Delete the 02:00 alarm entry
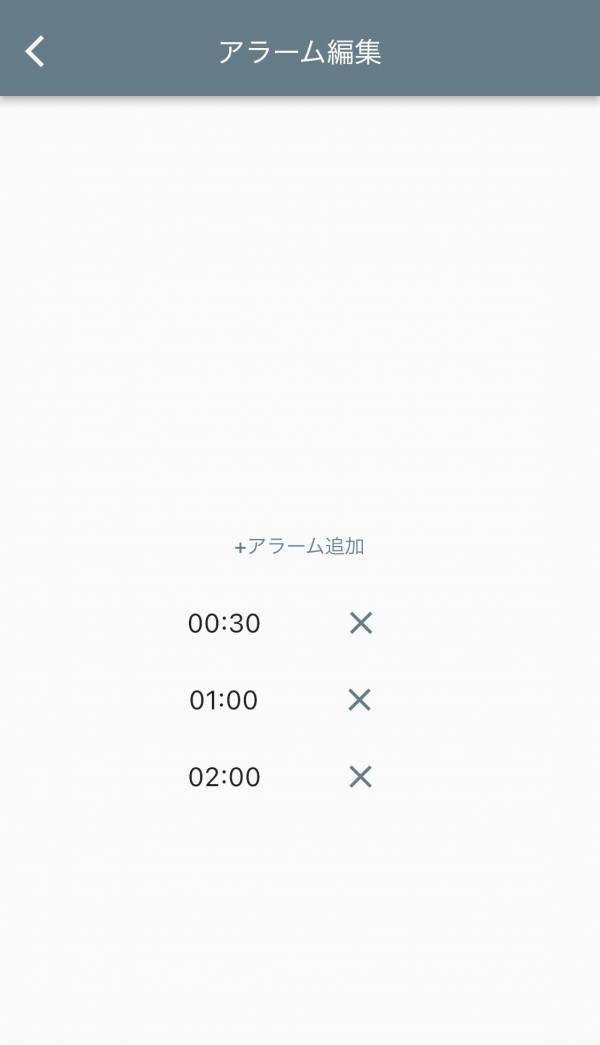The height and width of the screenshot is (1045, 600). tap(360, 777)
